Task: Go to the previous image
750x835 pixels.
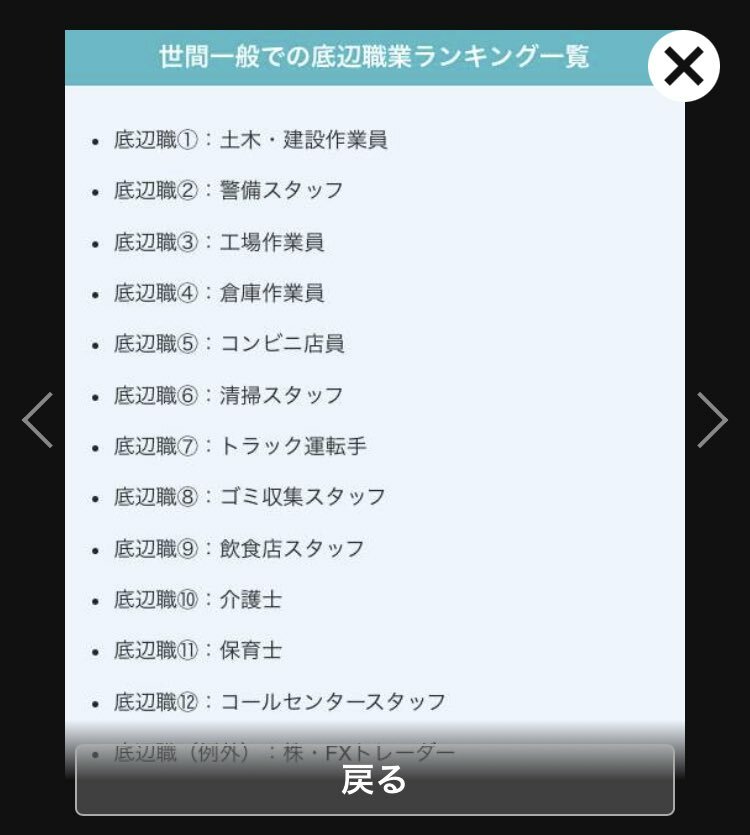Action: tap(37, 420)
